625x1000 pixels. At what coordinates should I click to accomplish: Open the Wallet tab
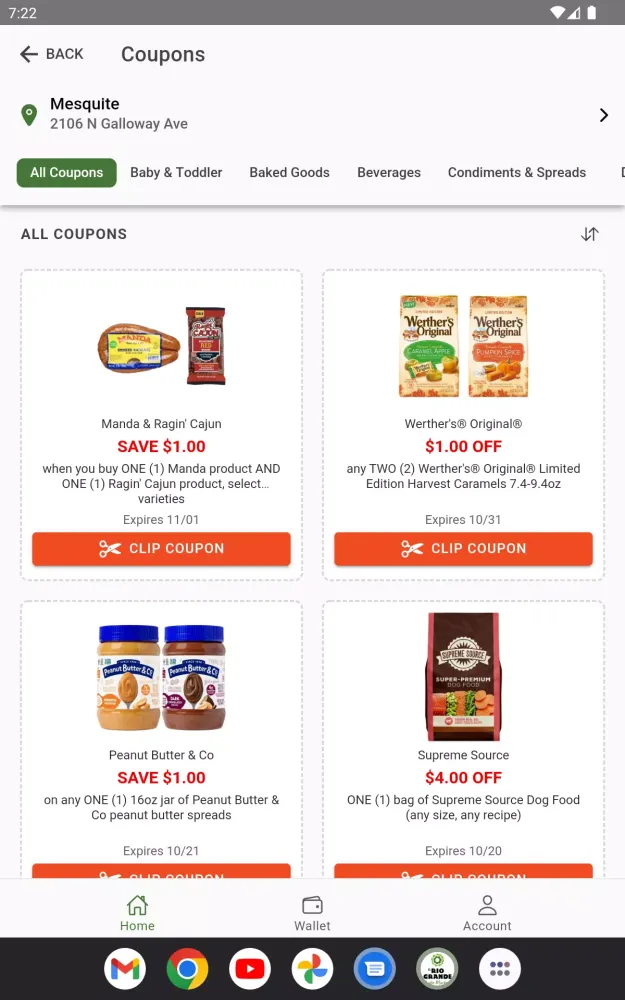[312, 912]
